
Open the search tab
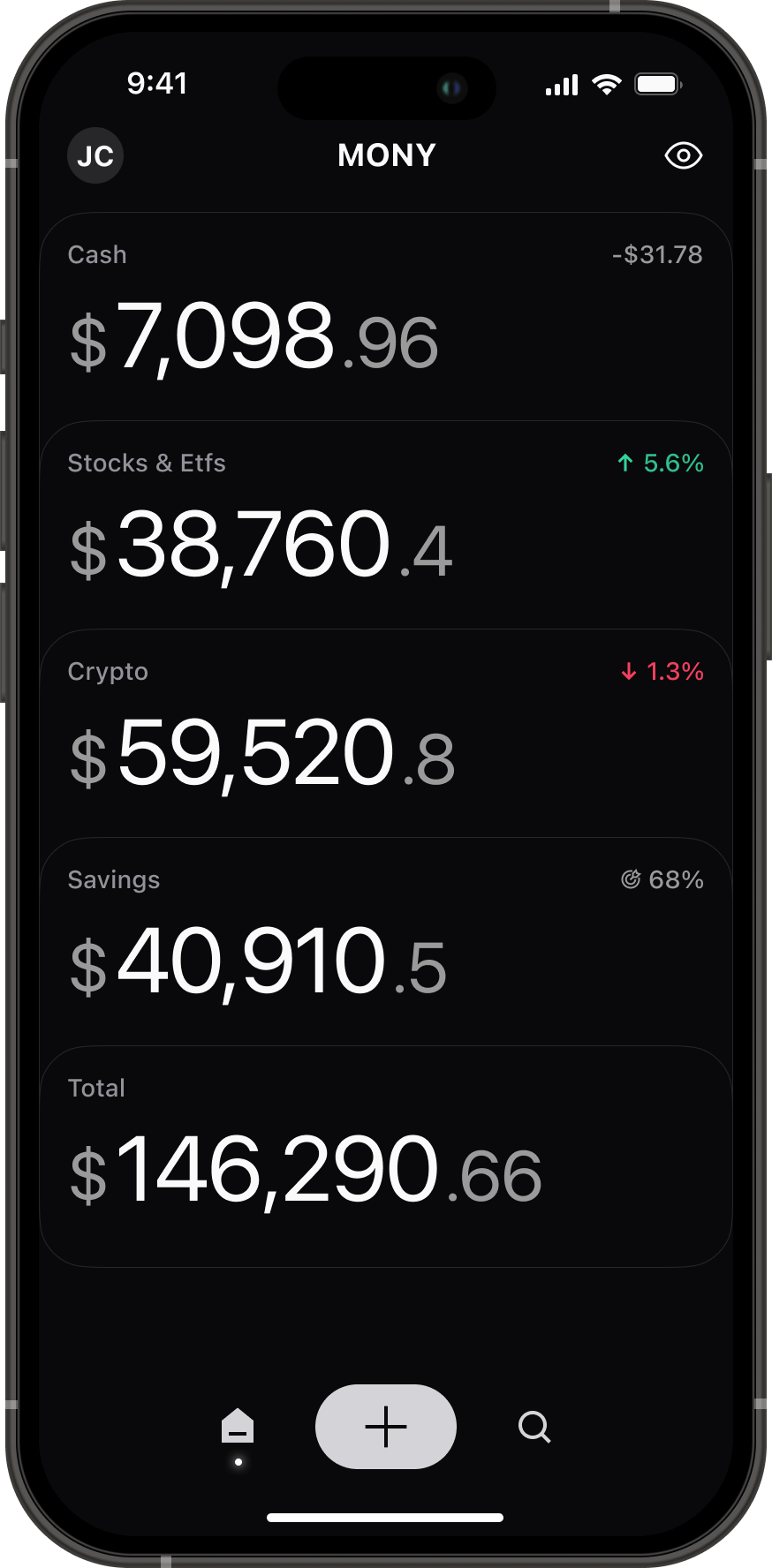point(534,1427)
